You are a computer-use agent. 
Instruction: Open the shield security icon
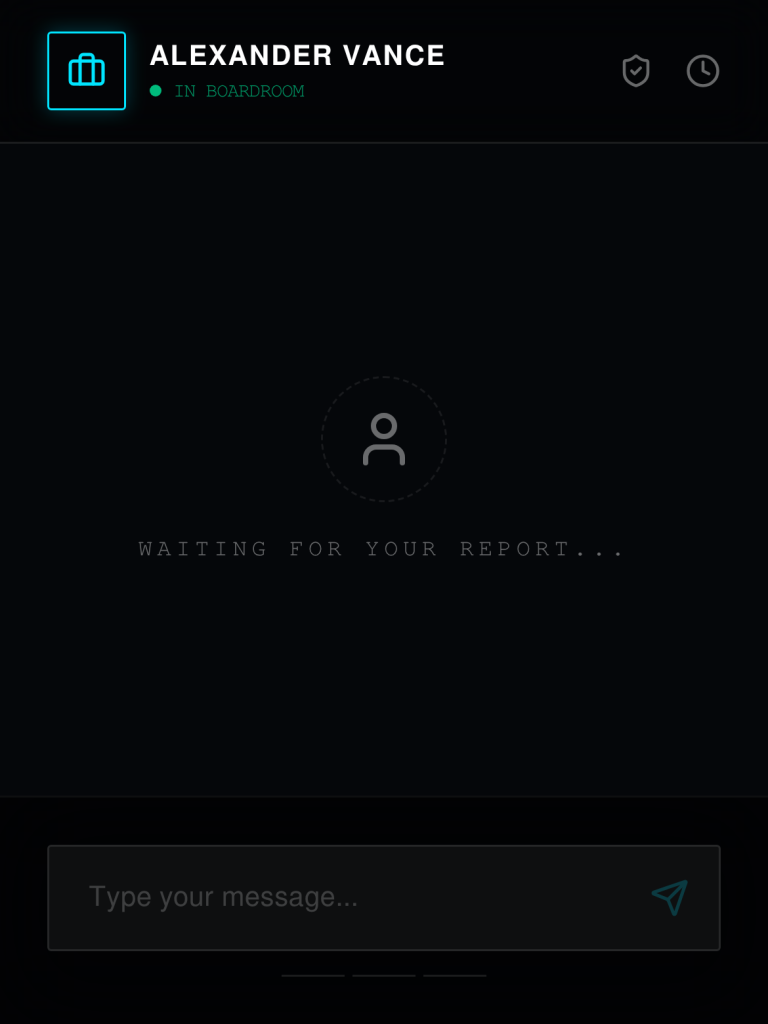click(x=636, y=71)
